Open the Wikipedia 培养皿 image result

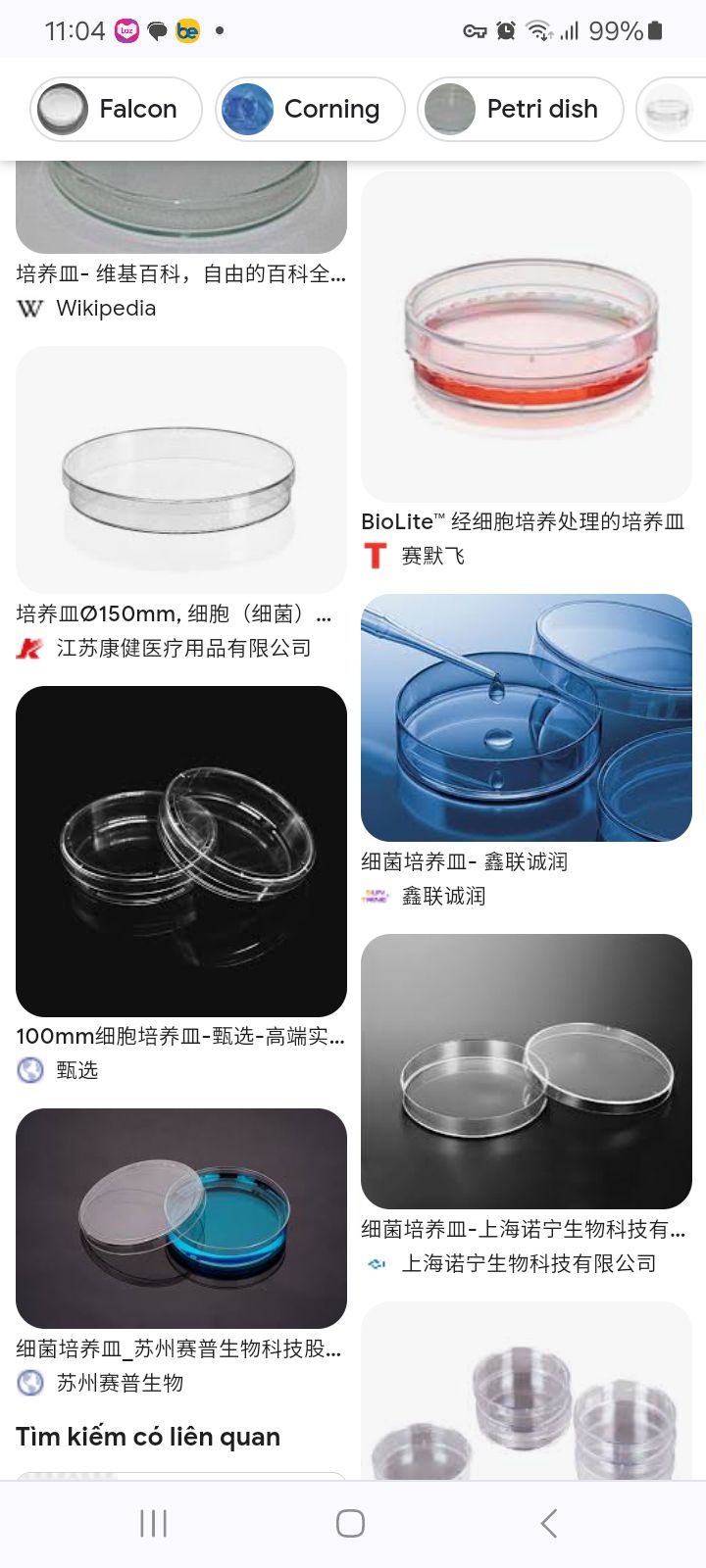tap(180, 208)
